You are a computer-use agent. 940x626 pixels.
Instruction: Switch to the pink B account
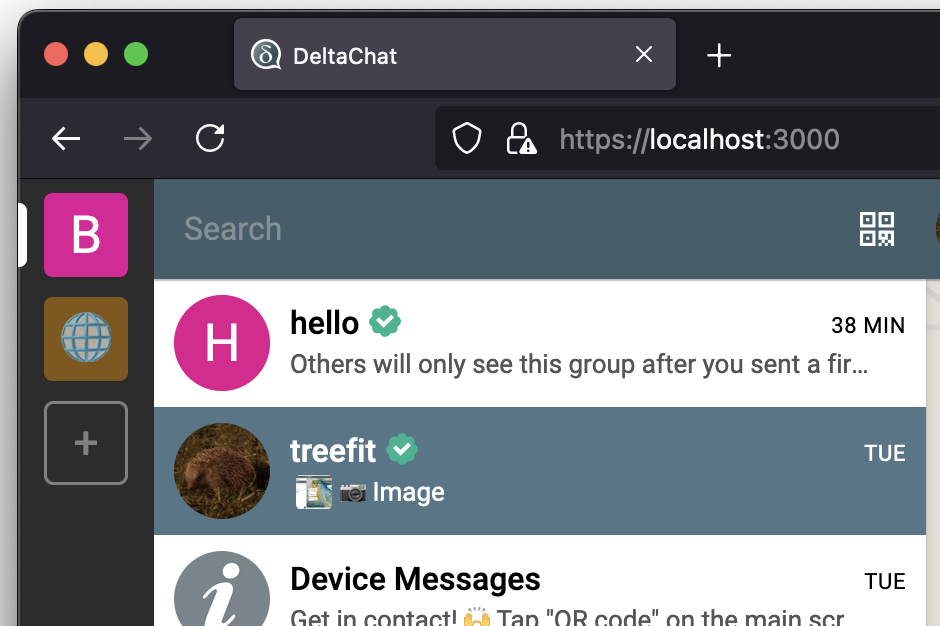[86, 235]
